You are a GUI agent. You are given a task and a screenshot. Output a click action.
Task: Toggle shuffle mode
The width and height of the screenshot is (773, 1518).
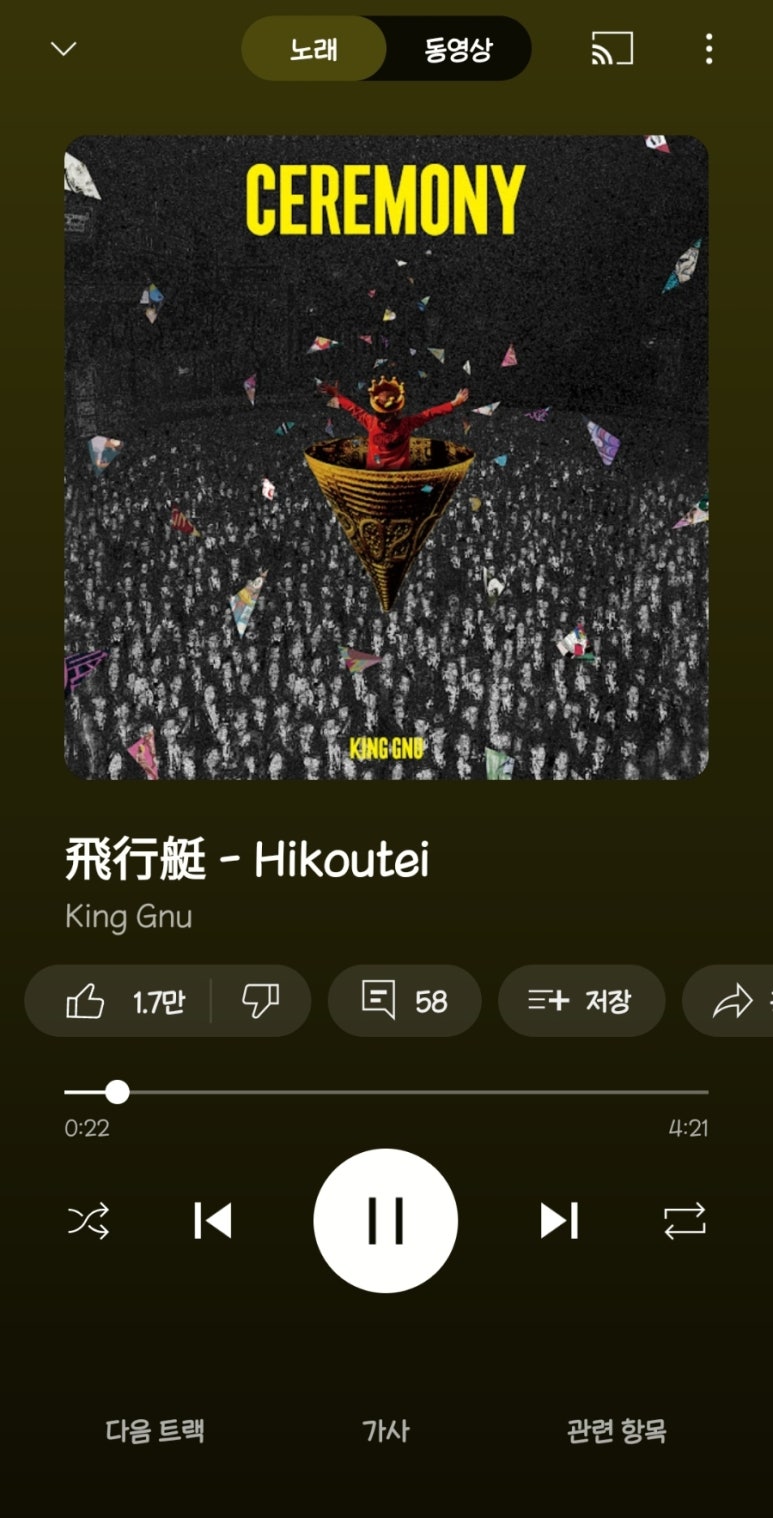(88, 1221)
